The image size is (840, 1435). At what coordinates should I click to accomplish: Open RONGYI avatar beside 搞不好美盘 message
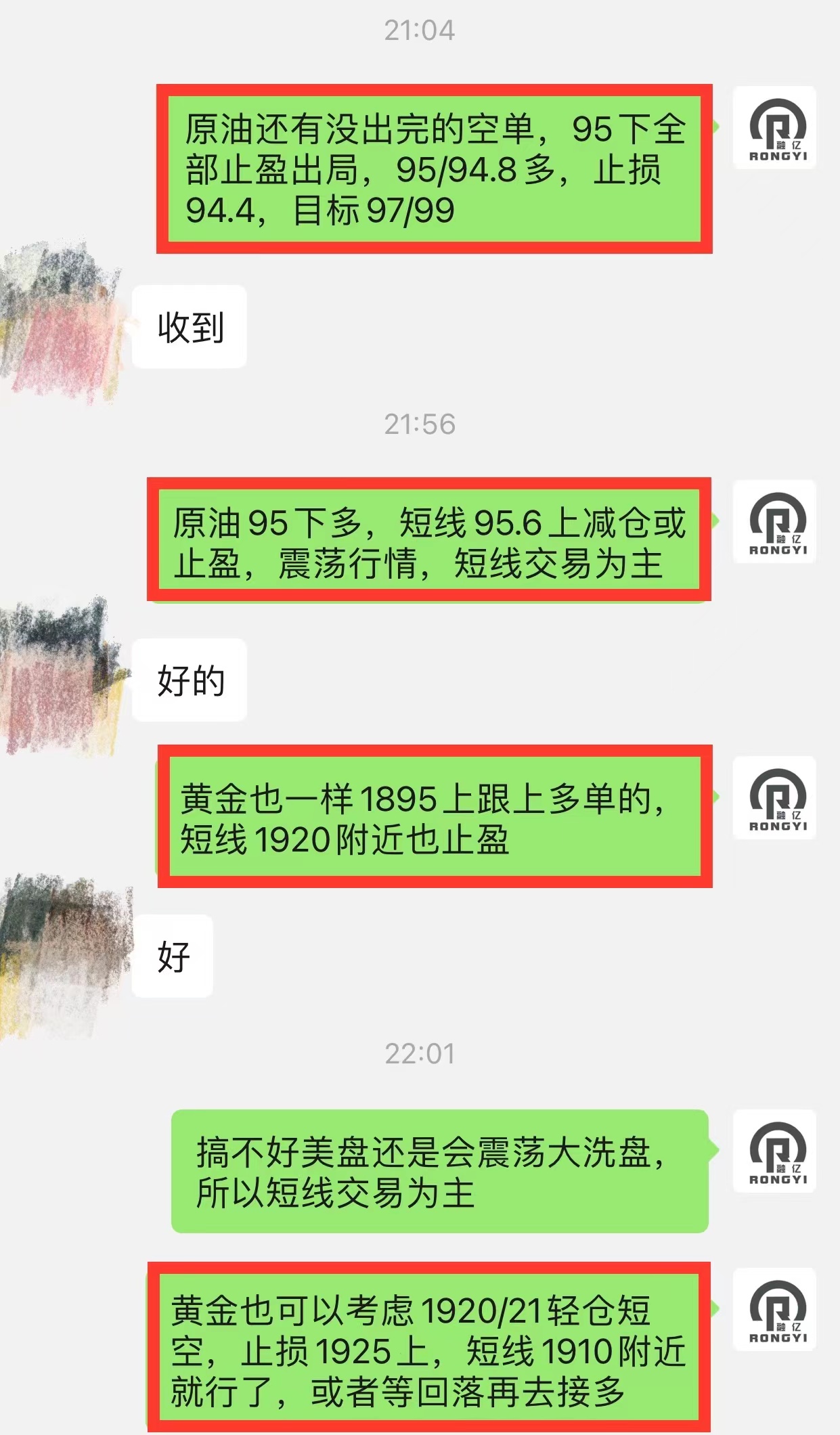coord(774,1151)
